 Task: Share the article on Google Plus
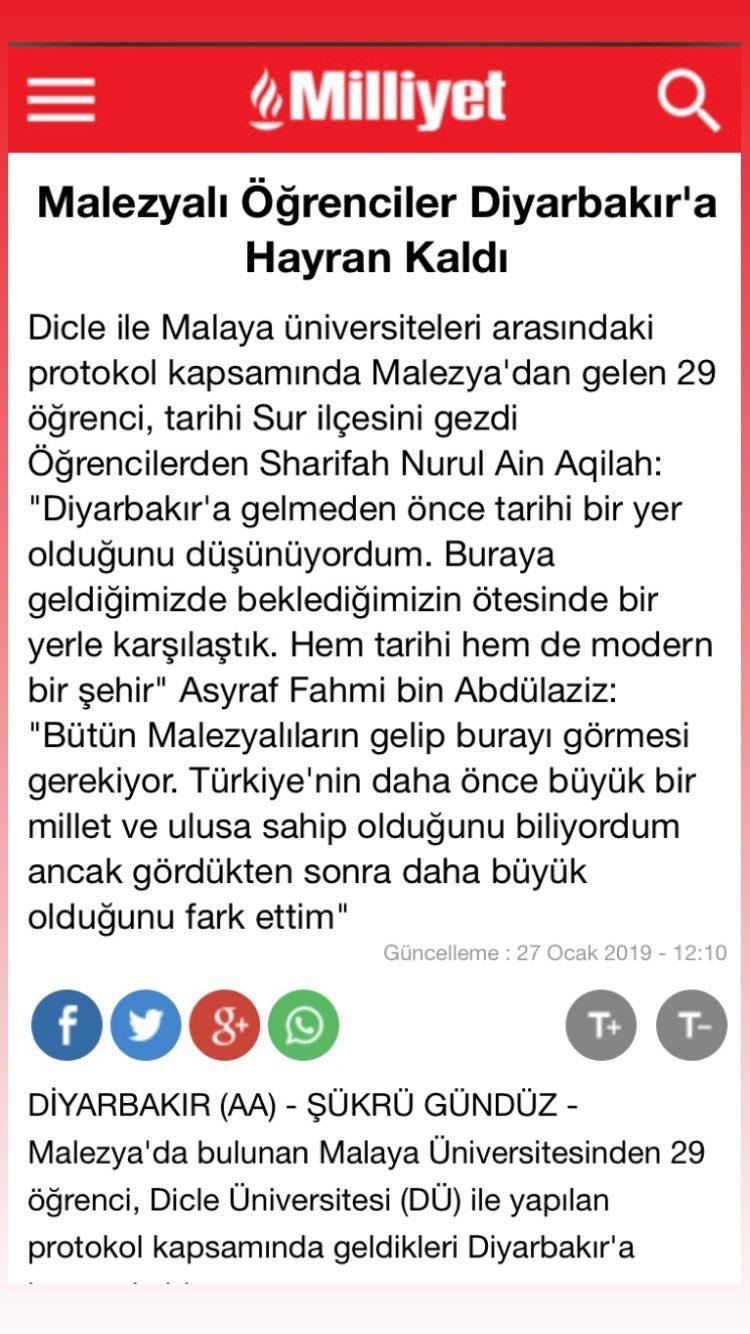pyautogui.click(x=225, y=1025)
